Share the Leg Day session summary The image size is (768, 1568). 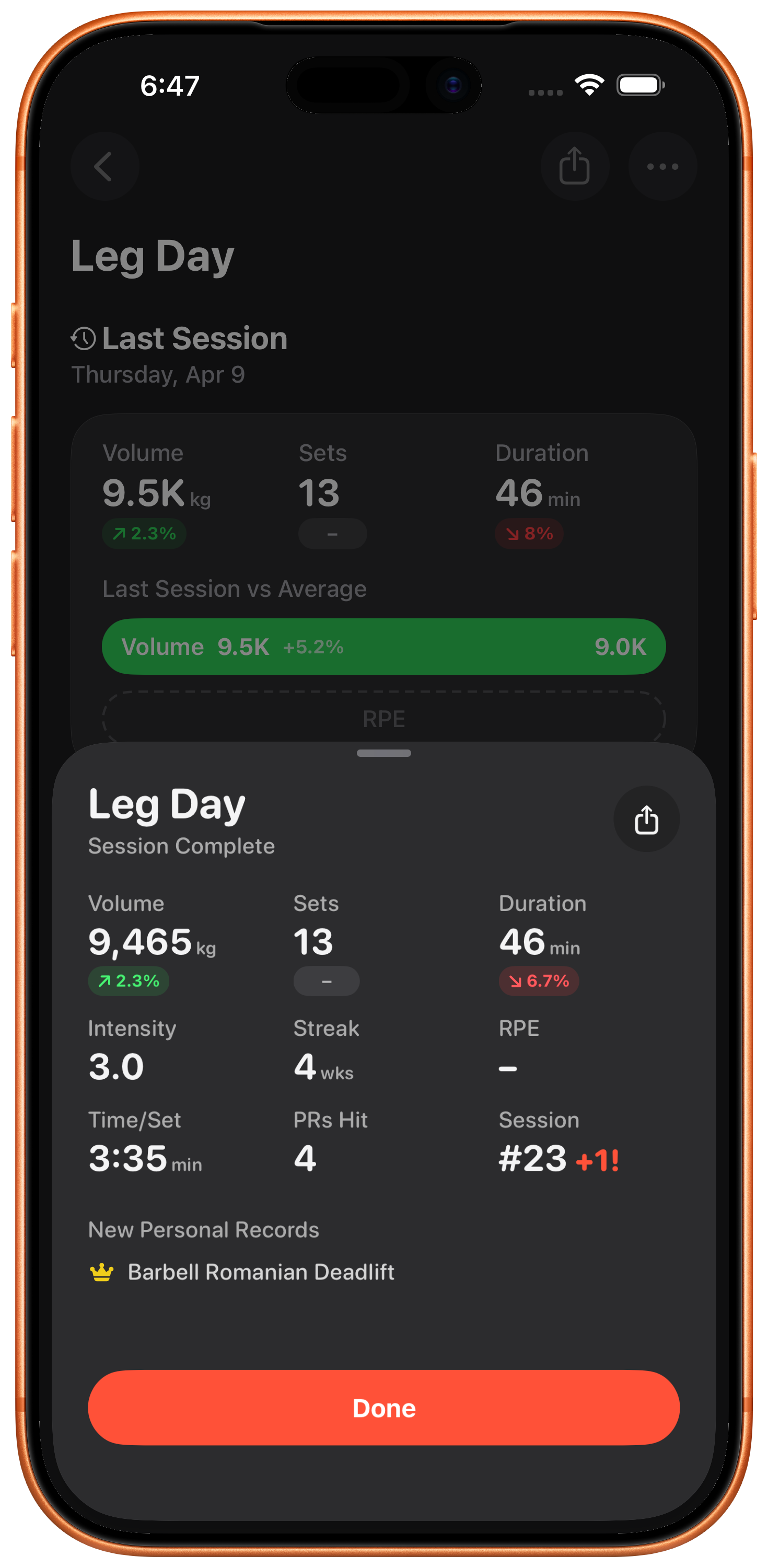point(646,820)
